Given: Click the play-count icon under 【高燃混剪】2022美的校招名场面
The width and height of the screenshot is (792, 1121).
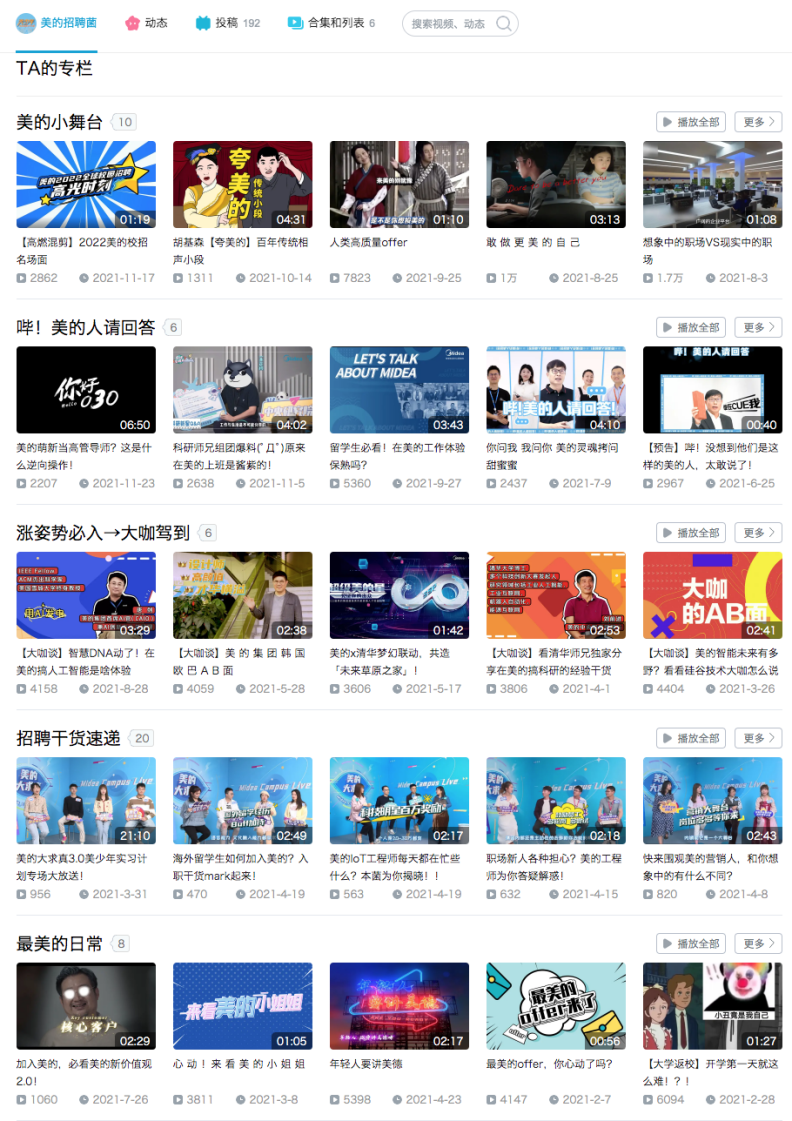Looking at the screenshot, I should click(x=22, y=277).
